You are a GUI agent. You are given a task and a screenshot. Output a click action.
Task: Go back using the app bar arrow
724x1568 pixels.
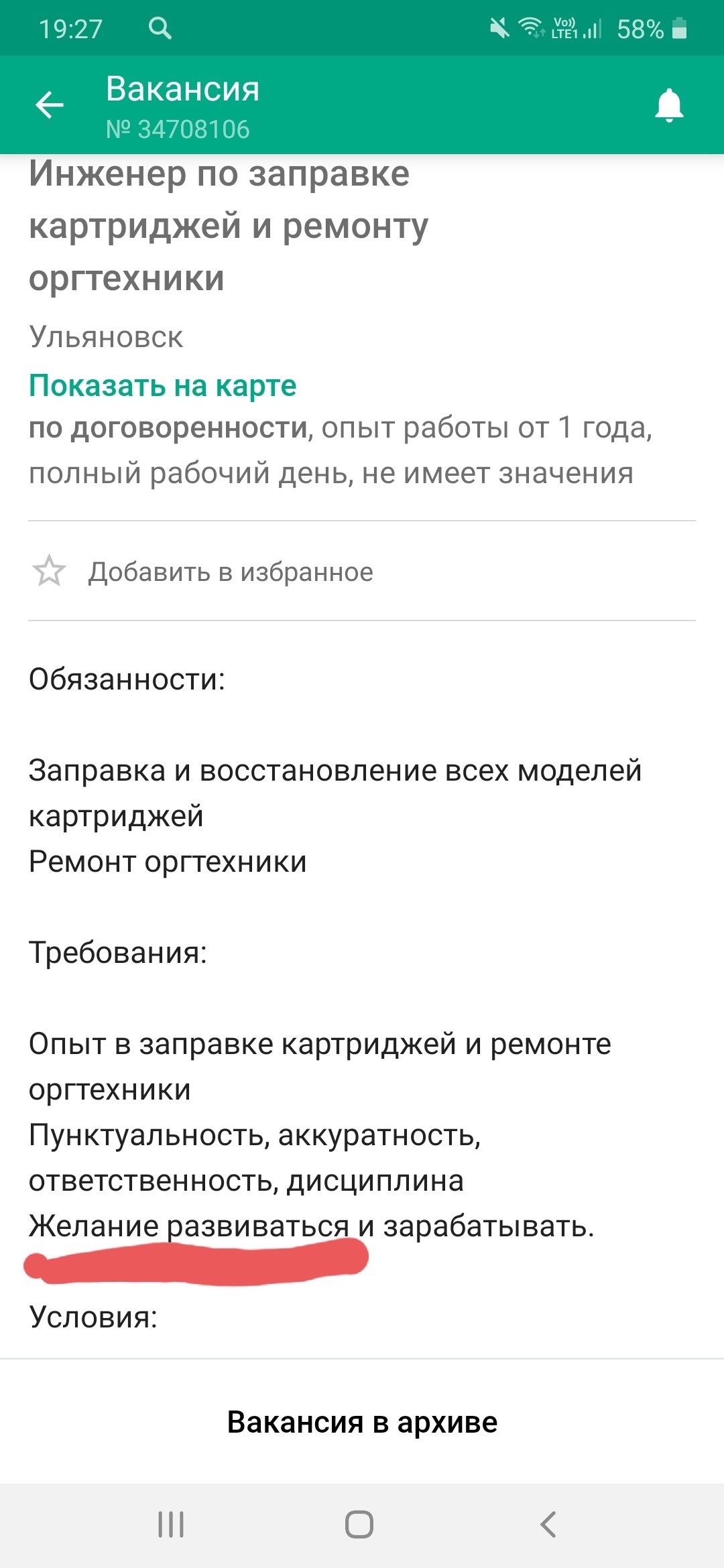point(50,105)
